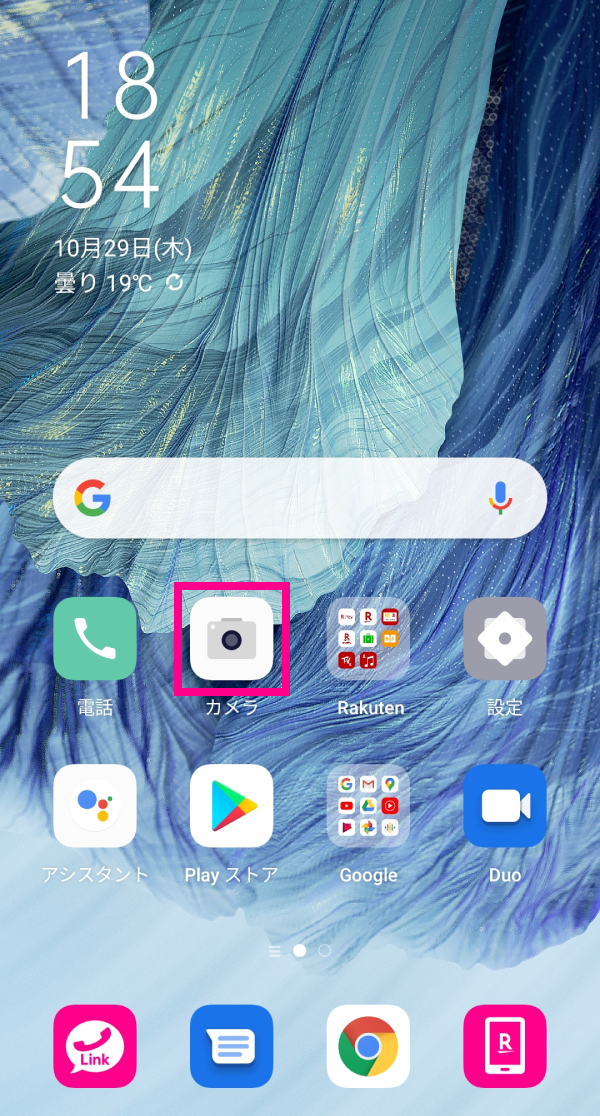Open 設定 settings app
This screenshot has width=600, height=1116.
coord(504,639)
